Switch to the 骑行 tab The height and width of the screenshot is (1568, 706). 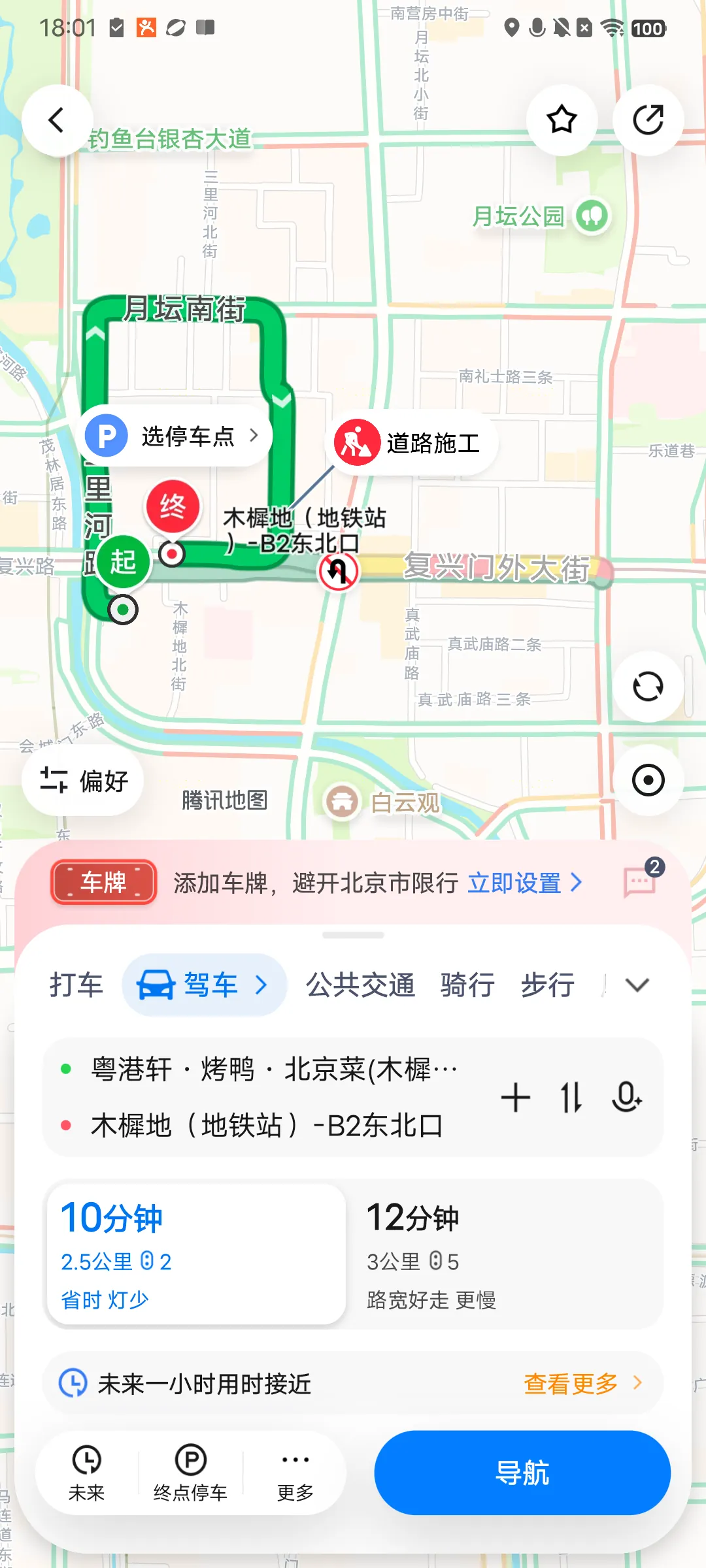(x=467, y=985)
